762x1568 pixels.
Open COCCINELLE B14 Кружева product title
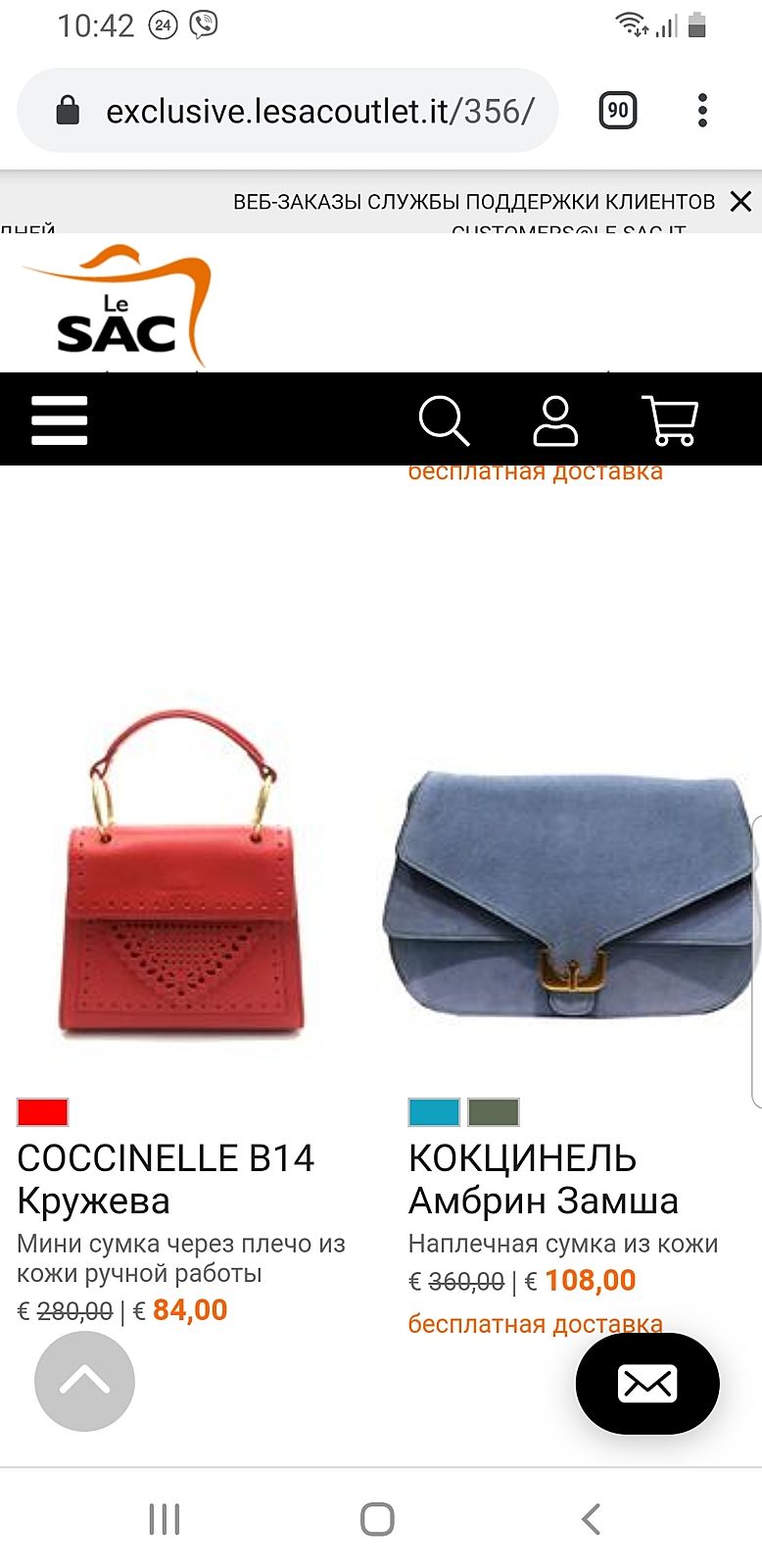[x=165, y=1179]
